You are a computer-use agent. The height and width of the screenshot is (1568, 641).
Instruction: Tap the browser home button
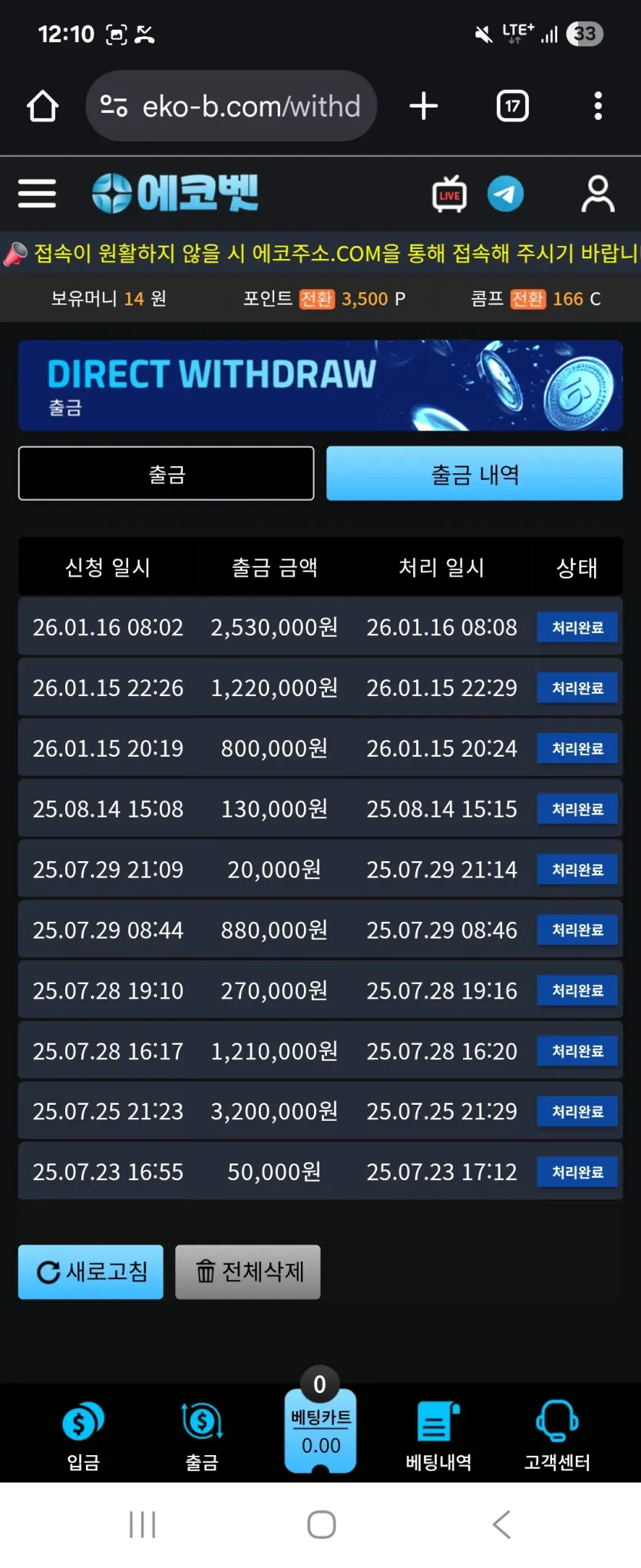tap(43, 106)
